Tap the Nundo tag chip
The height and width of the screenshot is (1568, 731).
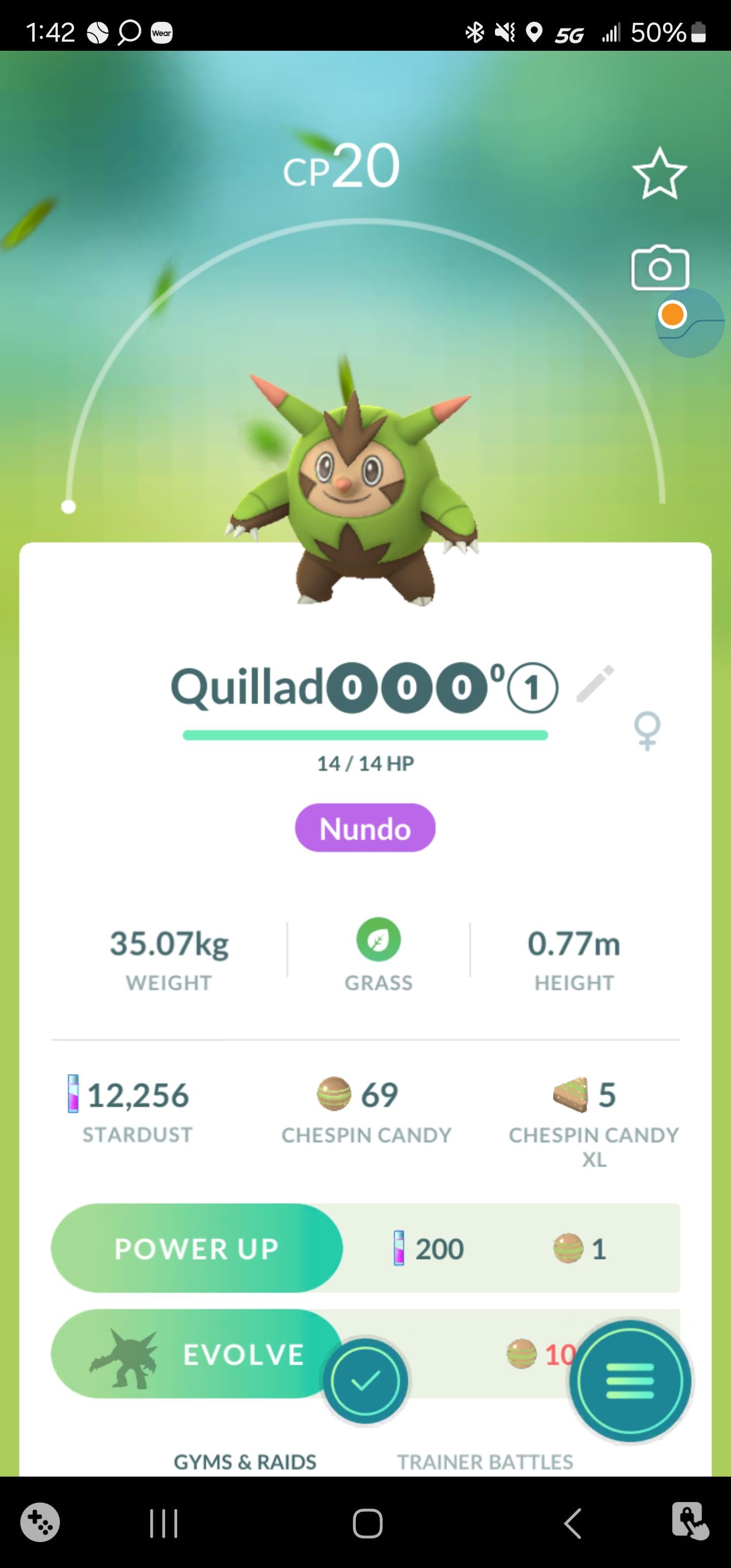tap(365, 828)
